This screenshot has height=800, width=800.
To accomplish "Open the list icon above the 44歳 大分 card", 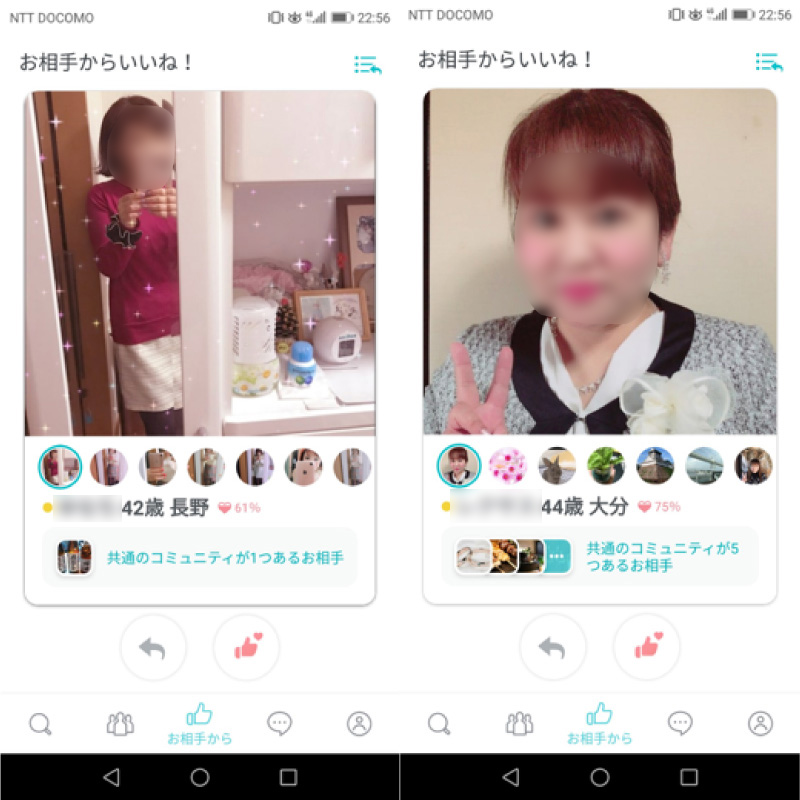I will click(768, 62).
